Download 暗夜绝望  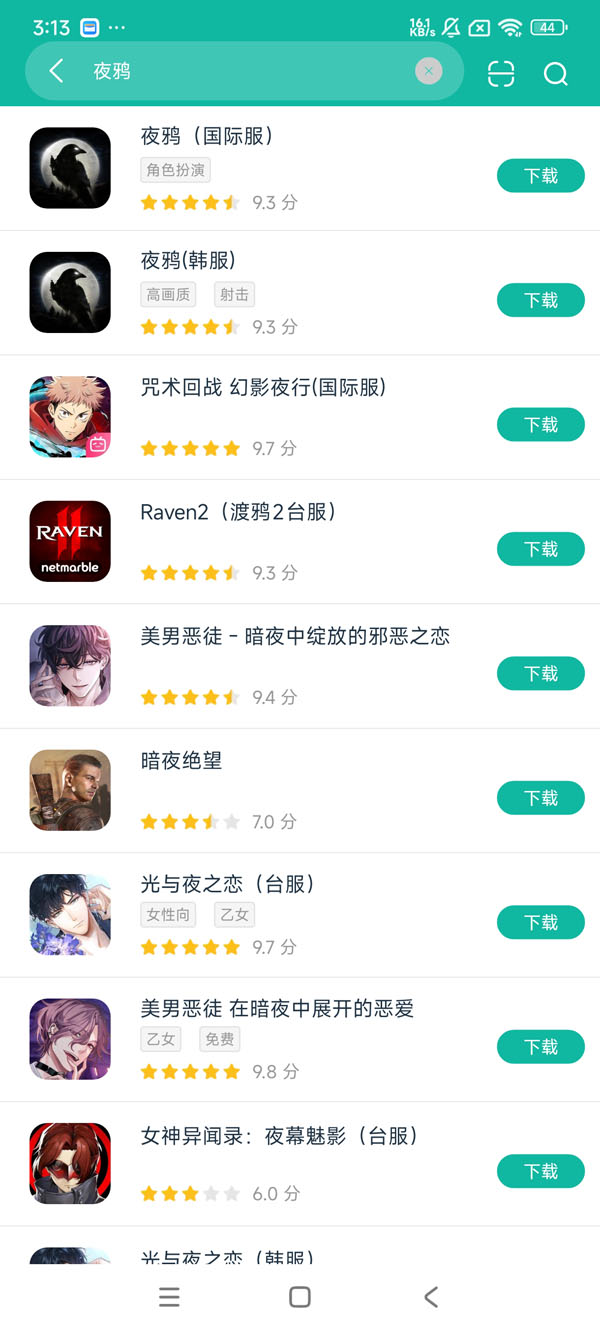coord(540,798)
